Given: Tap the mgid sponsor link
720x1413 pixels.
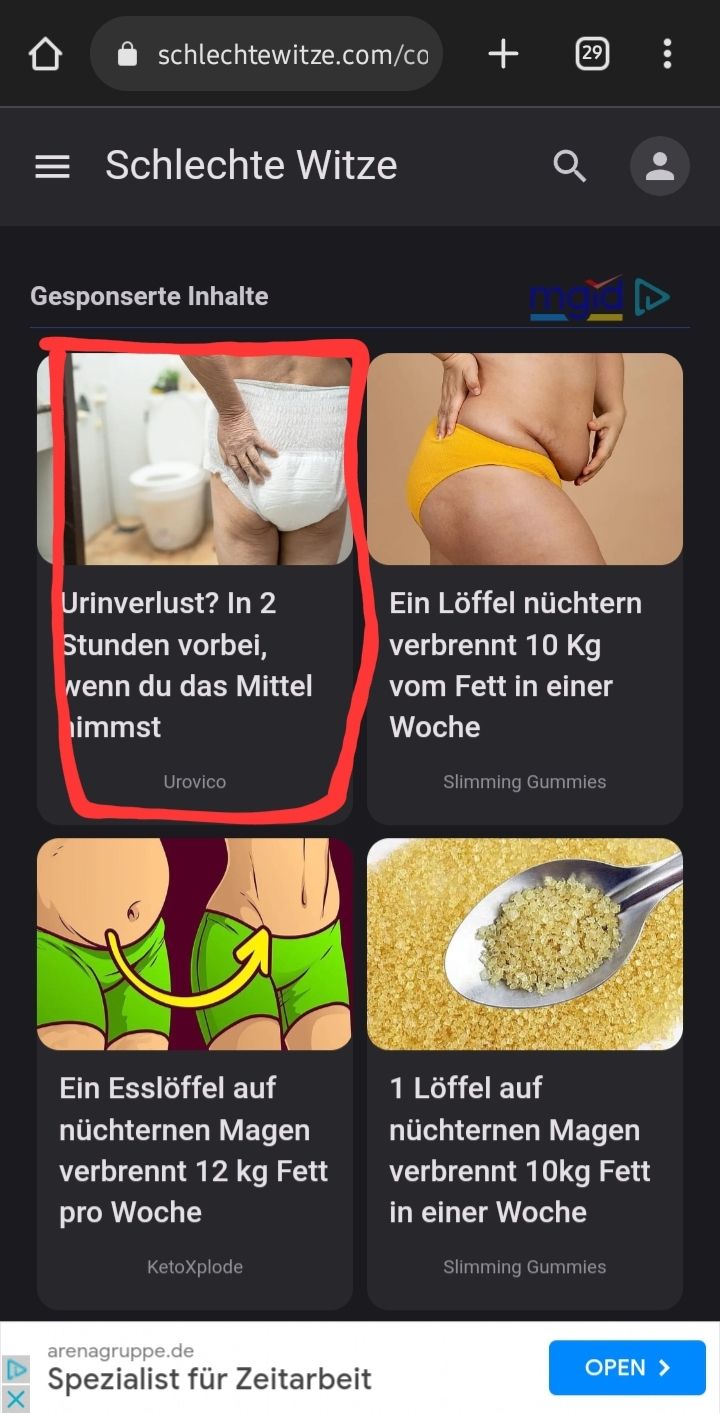Looking at the screenshot, I should [x=598, y=297].
